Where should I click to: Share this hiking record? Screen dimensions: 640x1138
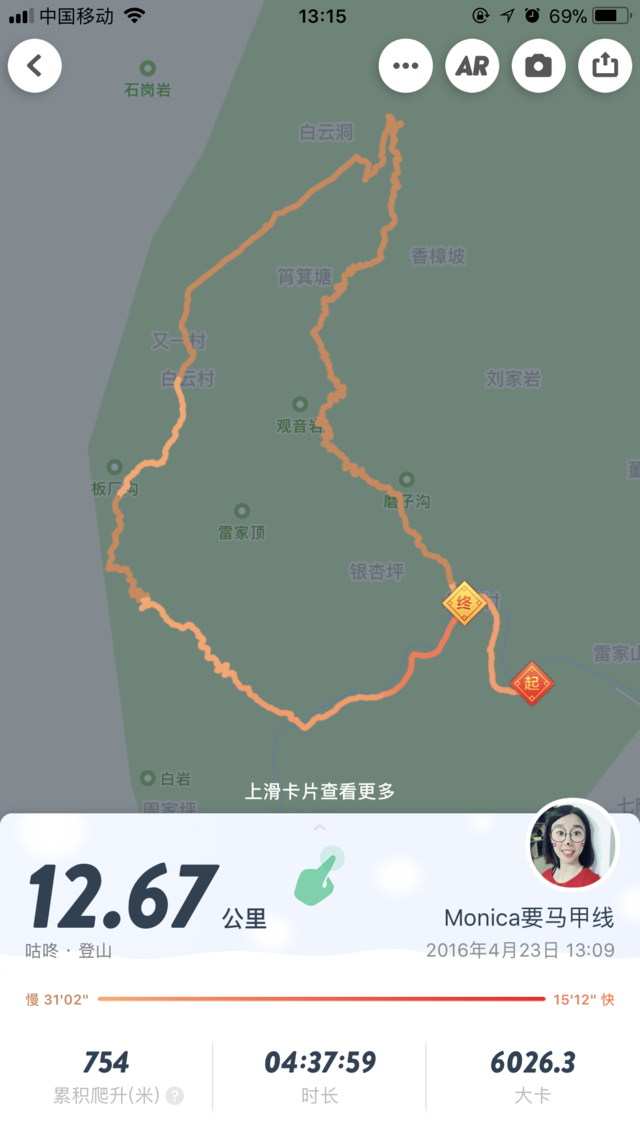click(x=605, y=66)
